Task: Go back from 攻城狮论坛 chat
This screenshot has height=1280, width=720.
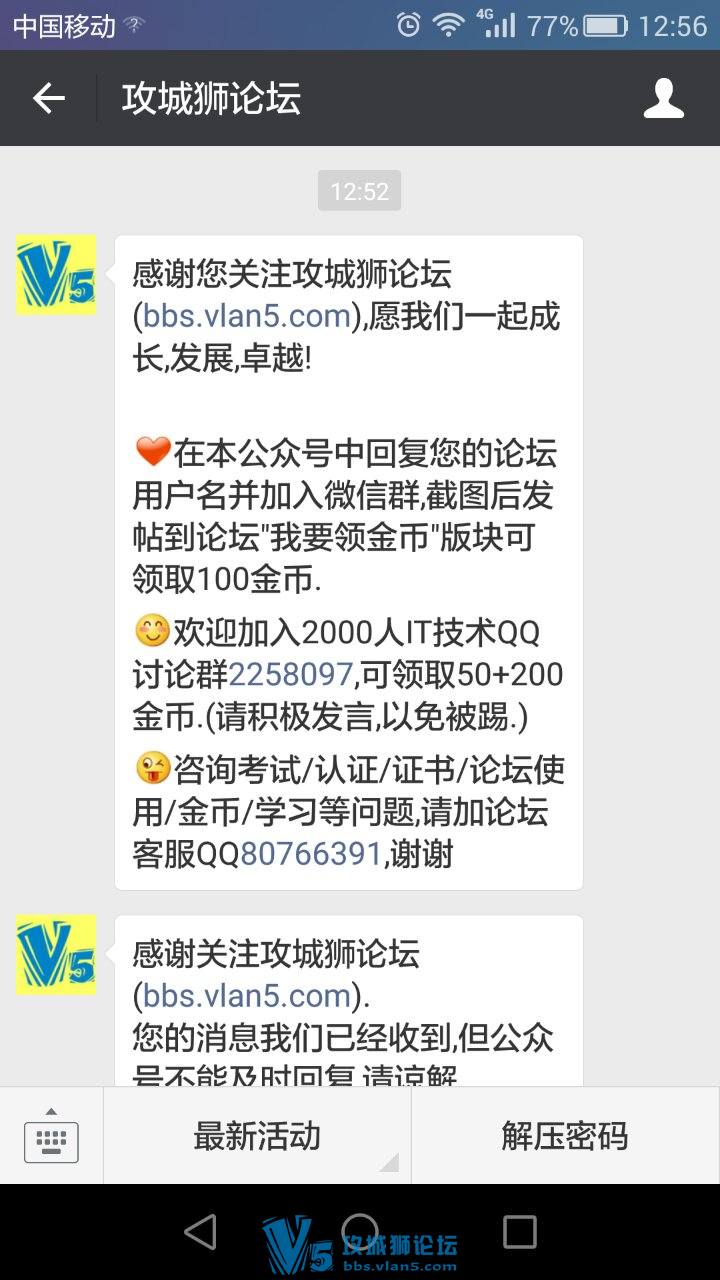Action: click(x=48, y=98)
